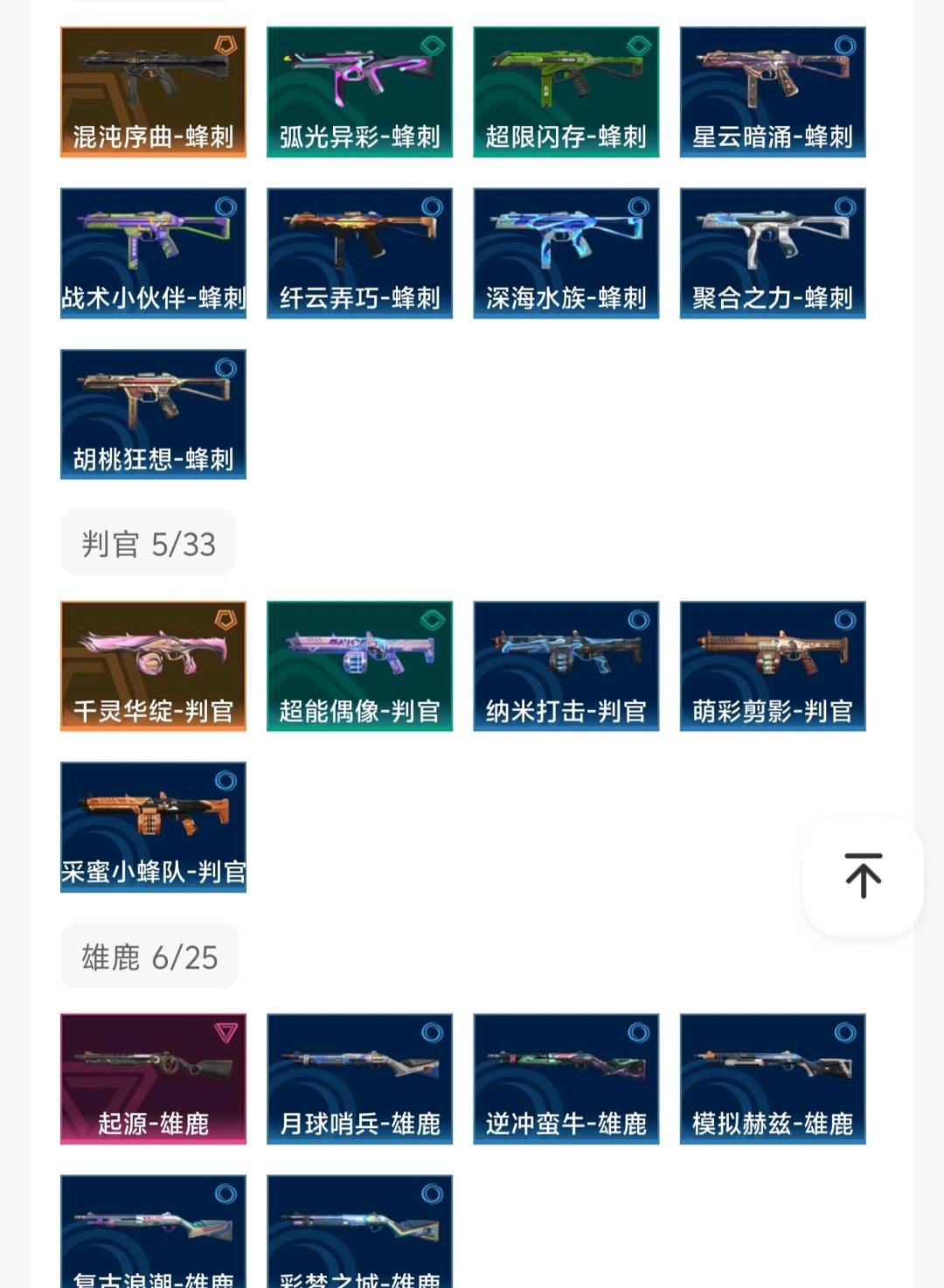Select the 深海水族-蜂刺 skin tile

pos(566,253)
